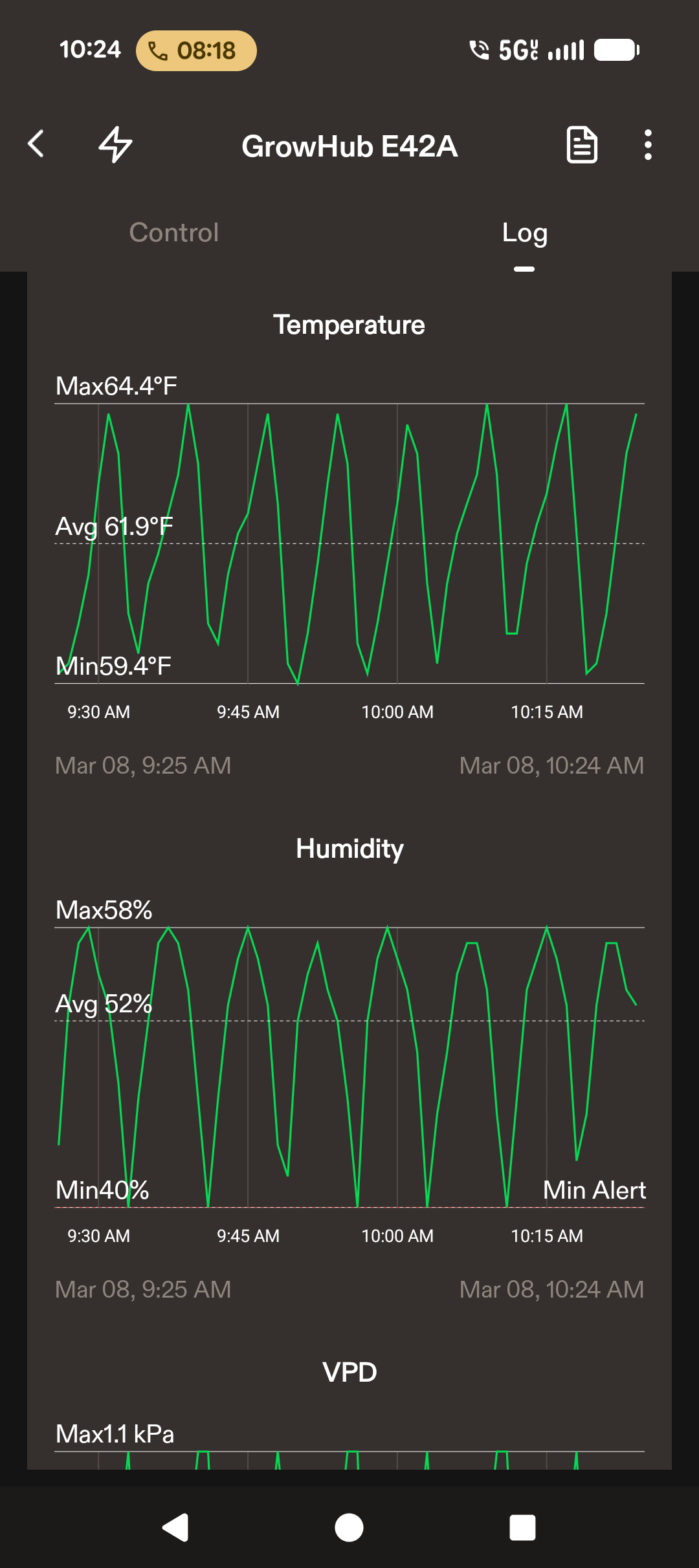Image resolution: width=699 pixels, height=1568 pixels.
Task: Go to the home screen
Action: 349,1528
